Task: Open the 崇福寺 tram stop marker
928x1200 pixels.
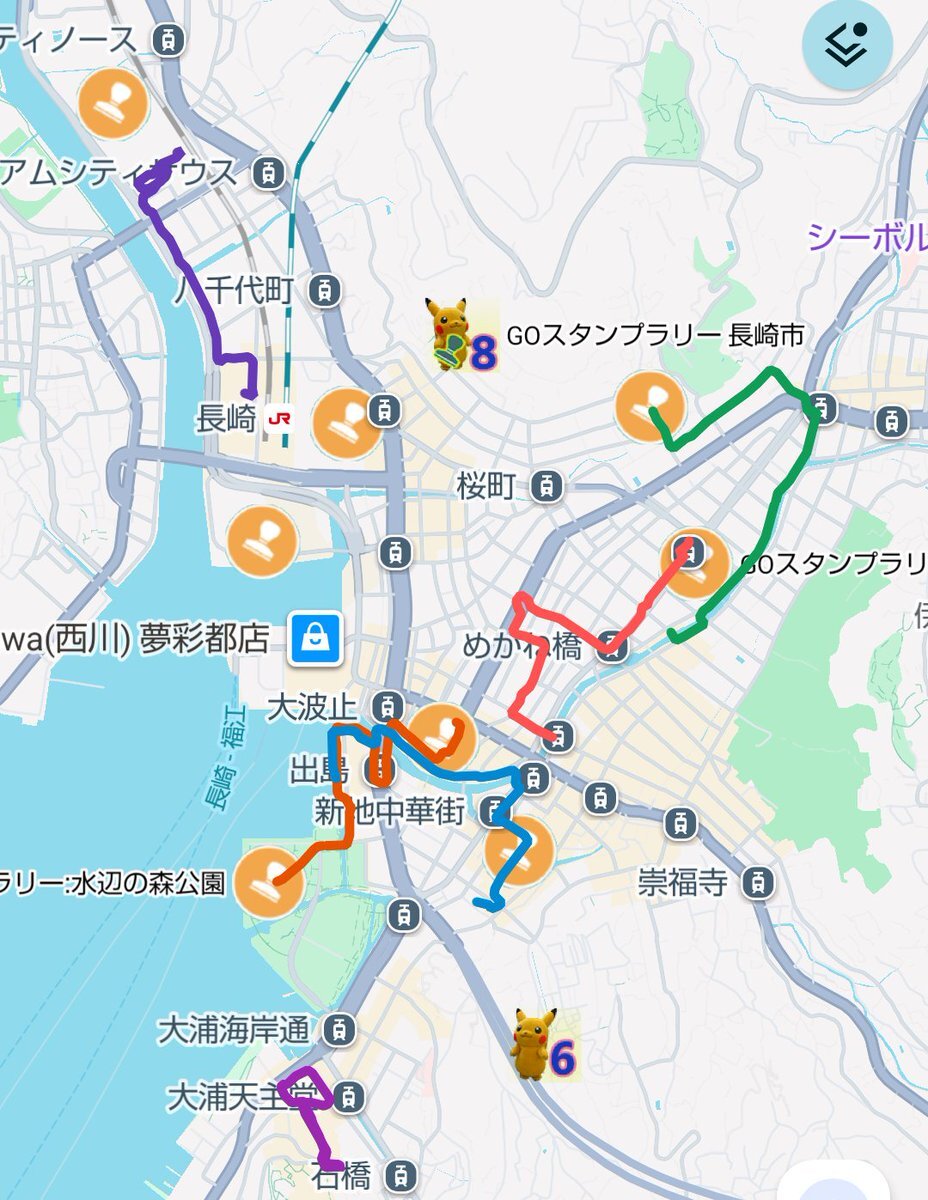Action: [x=759, y=882]
